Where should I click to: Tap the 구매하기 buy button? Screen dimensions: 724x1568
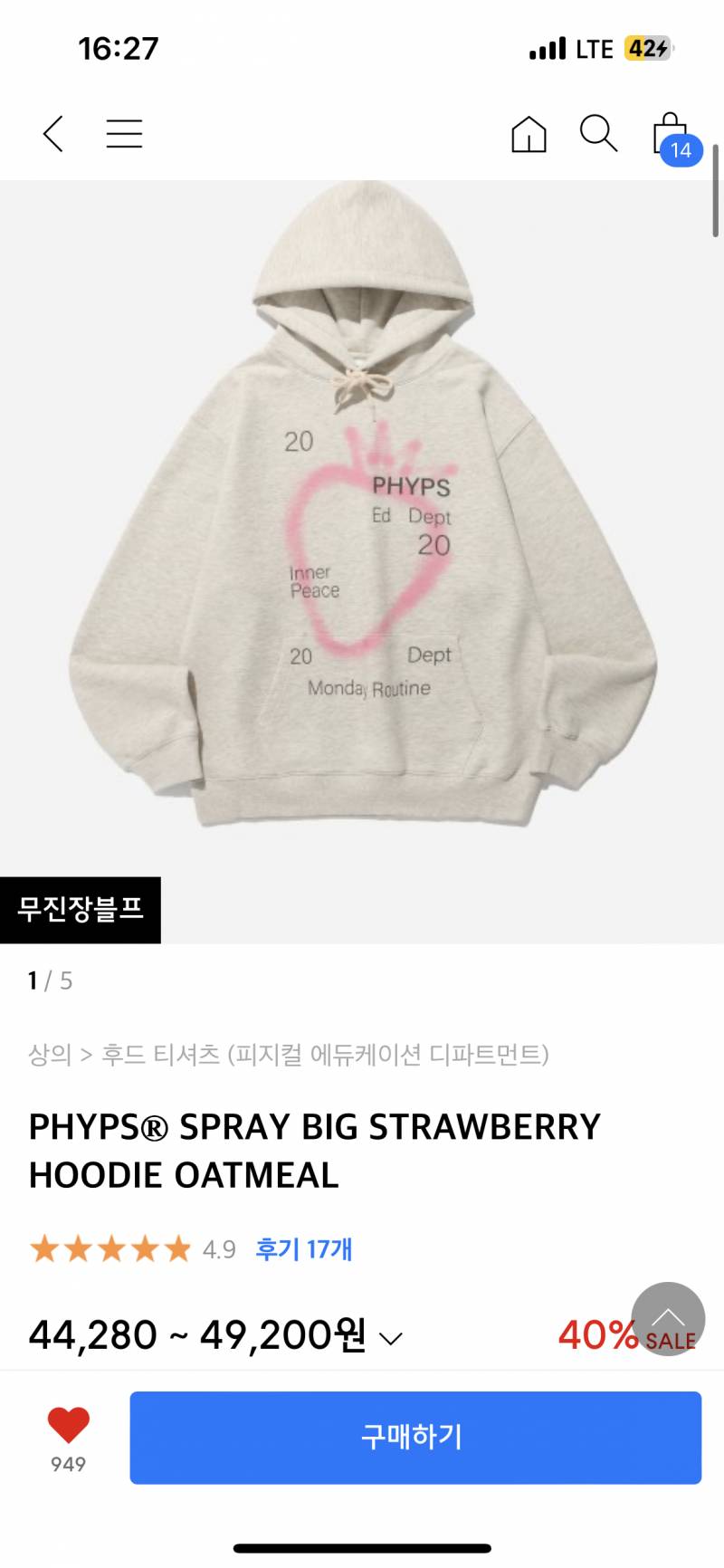click(415, 1437)
